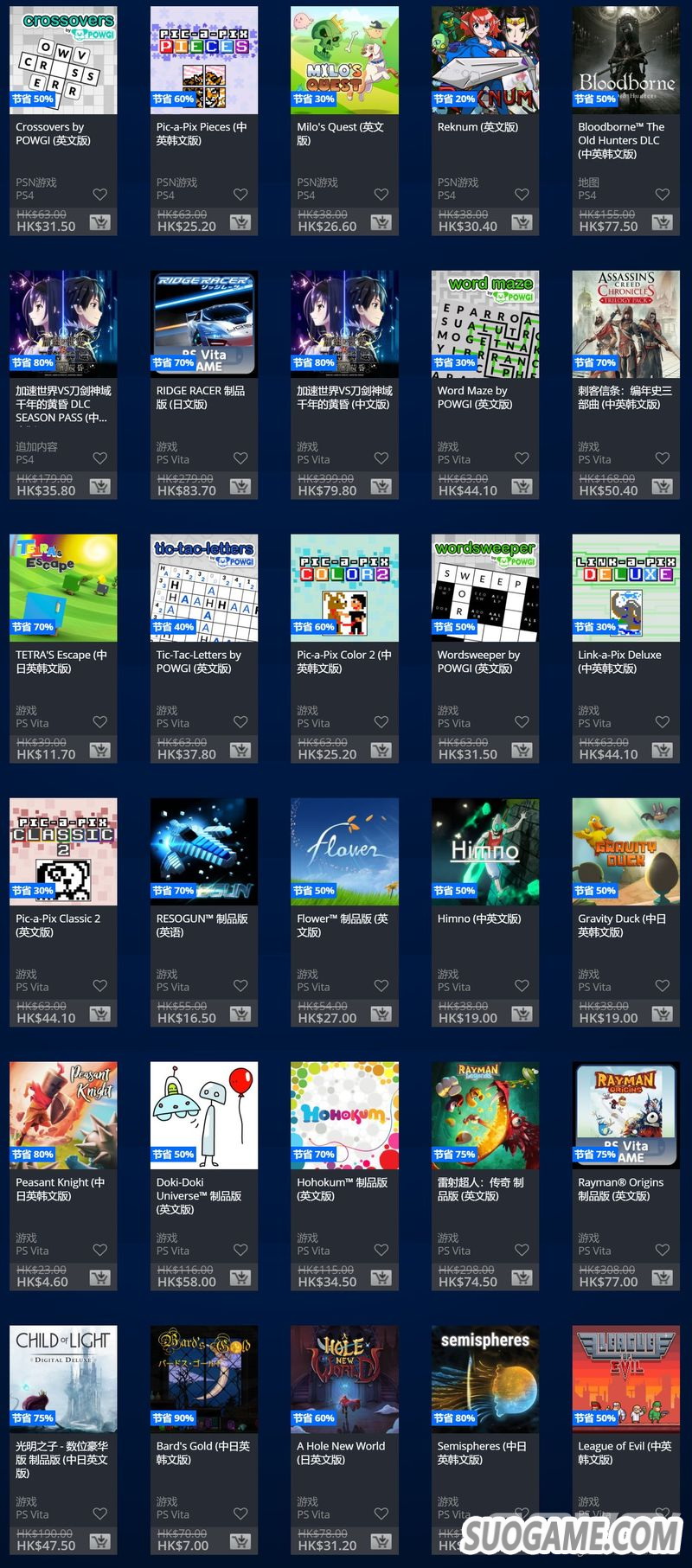Wishlist Gravity Duck with the heart icon
Viewport: 692px width, 1568px height.
(x=662, y=986)
